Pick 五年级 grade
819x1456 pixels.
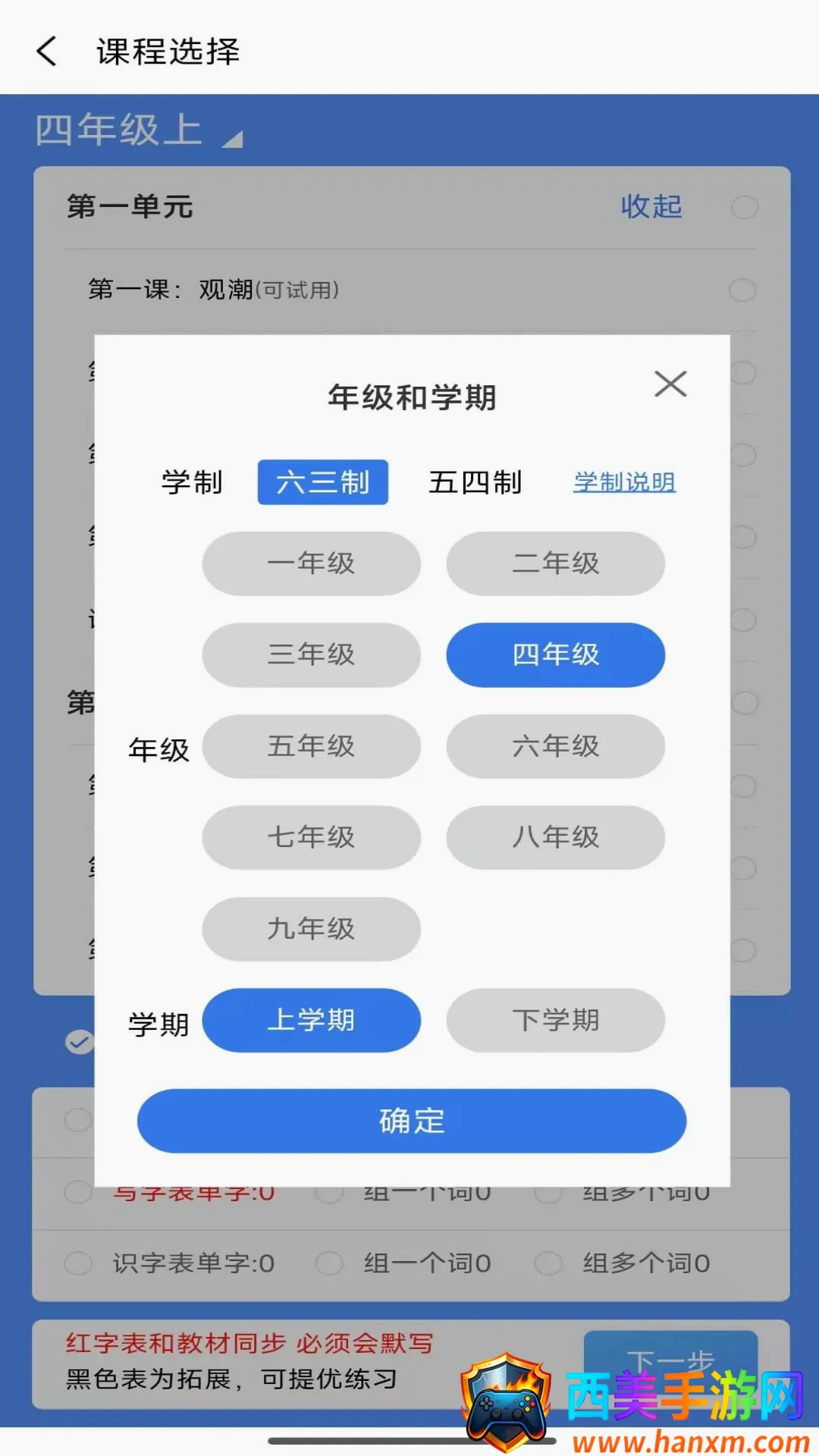tap(311, 746)
